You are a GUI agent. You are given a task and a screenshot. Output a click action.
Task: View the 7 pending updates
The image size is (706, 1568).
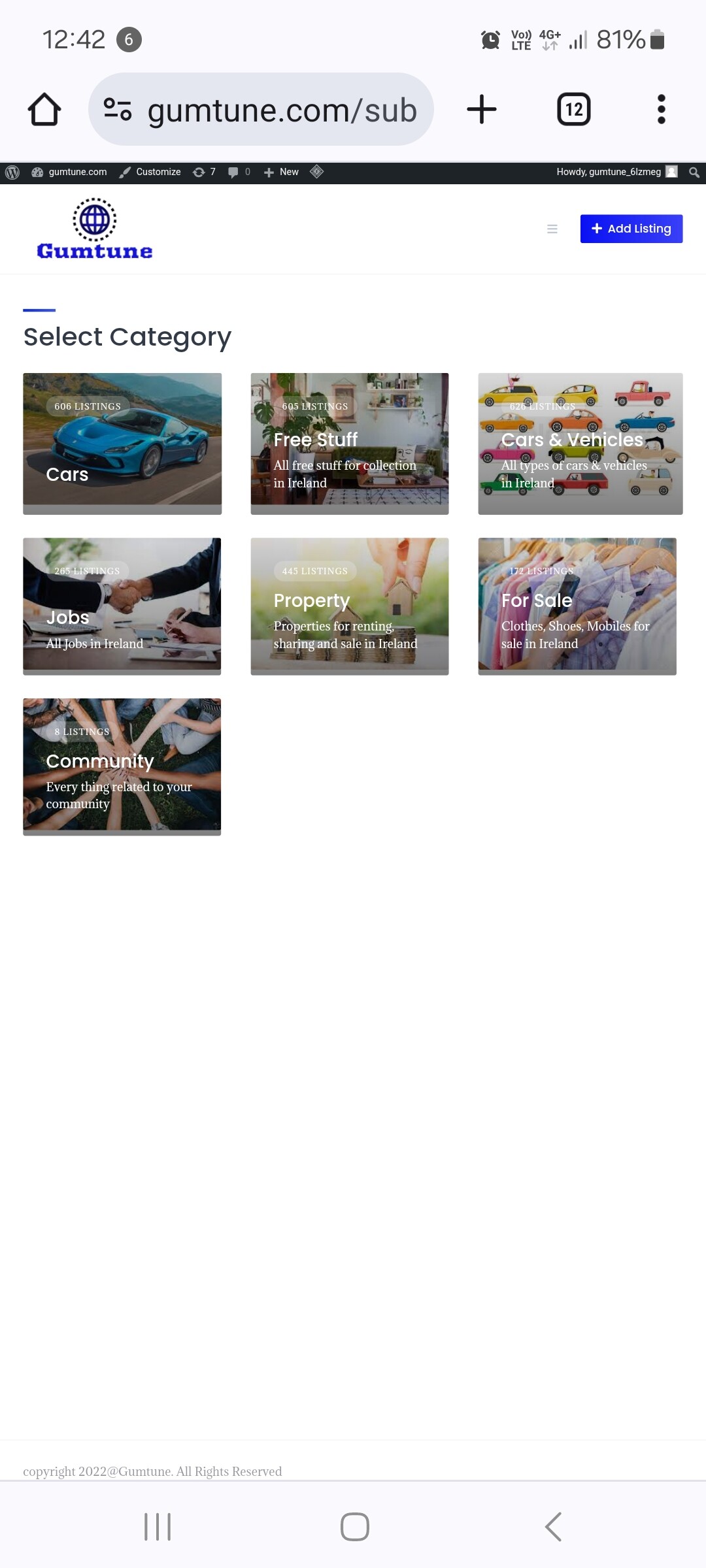(x=204, y=172)
